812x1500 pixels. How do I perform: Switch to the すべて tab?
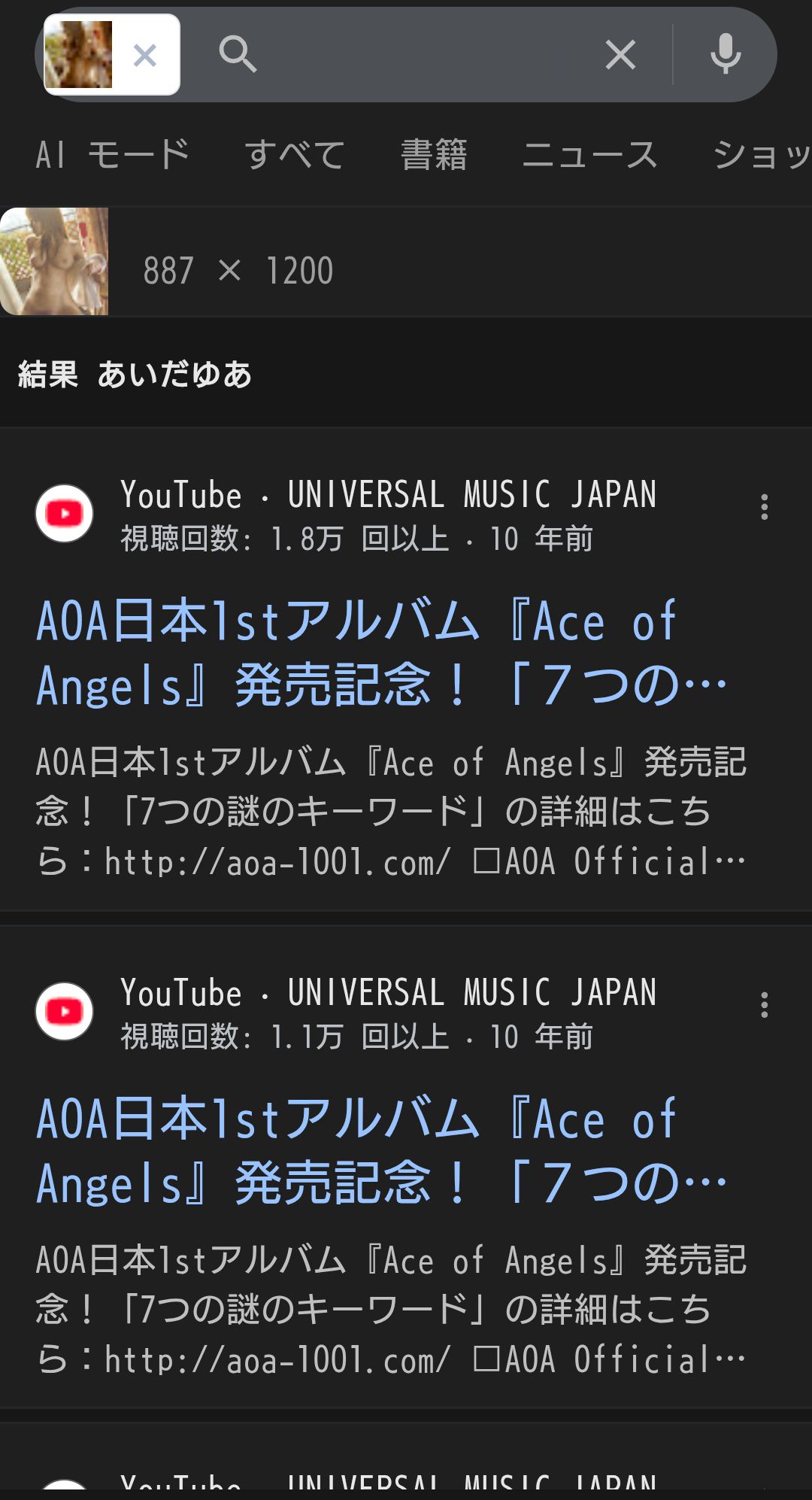295,155
